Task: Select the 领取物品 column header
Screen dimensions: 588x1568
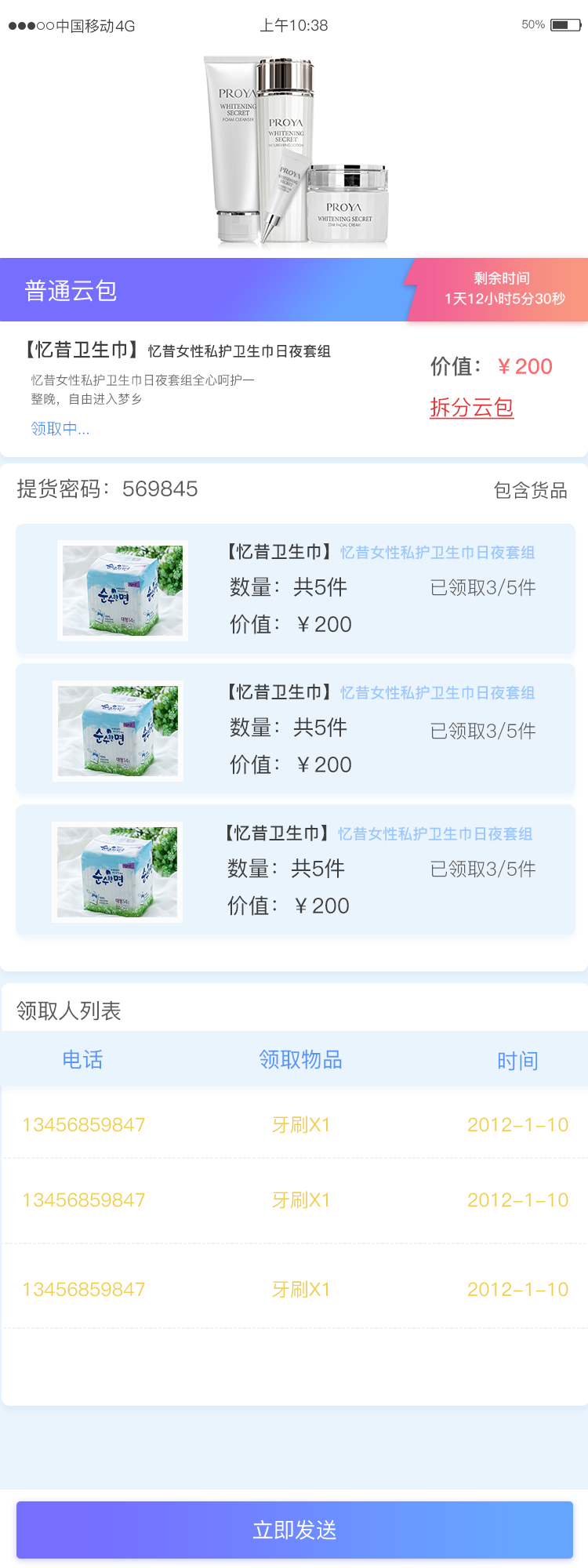Action: point(300,1060)
